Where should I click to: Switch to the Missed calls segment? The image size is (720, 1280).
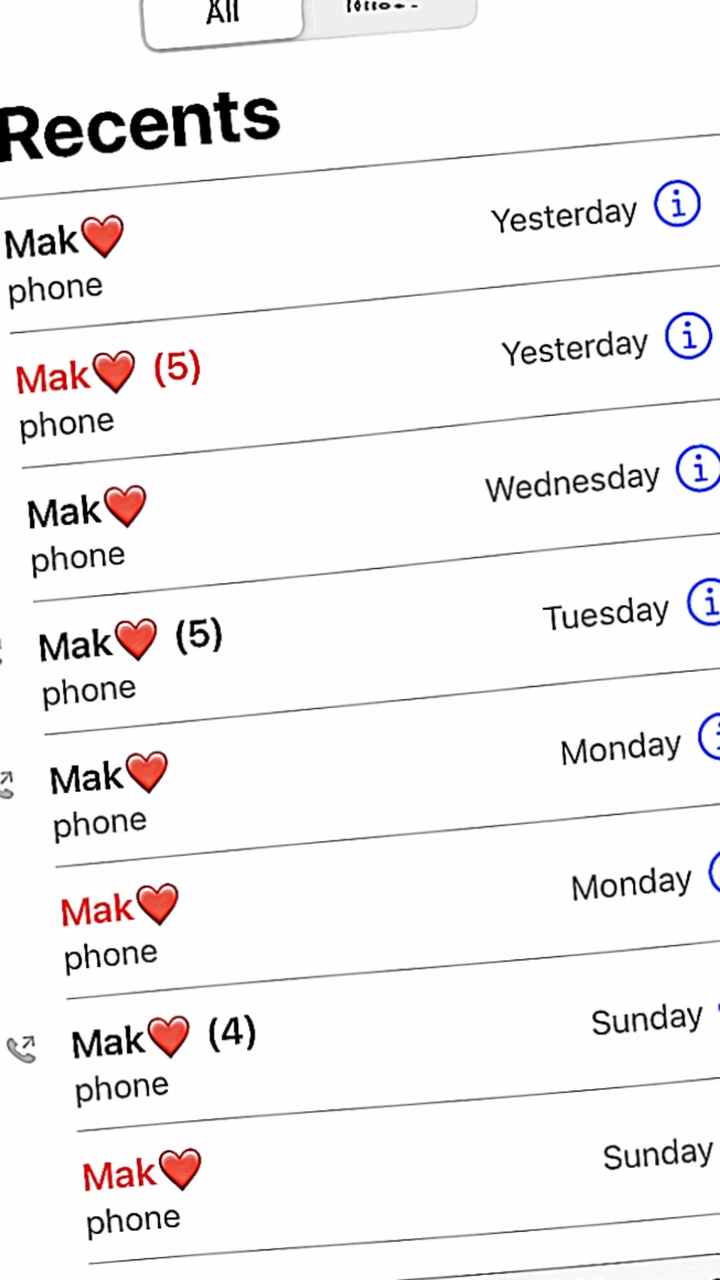(x=385, y=10)
